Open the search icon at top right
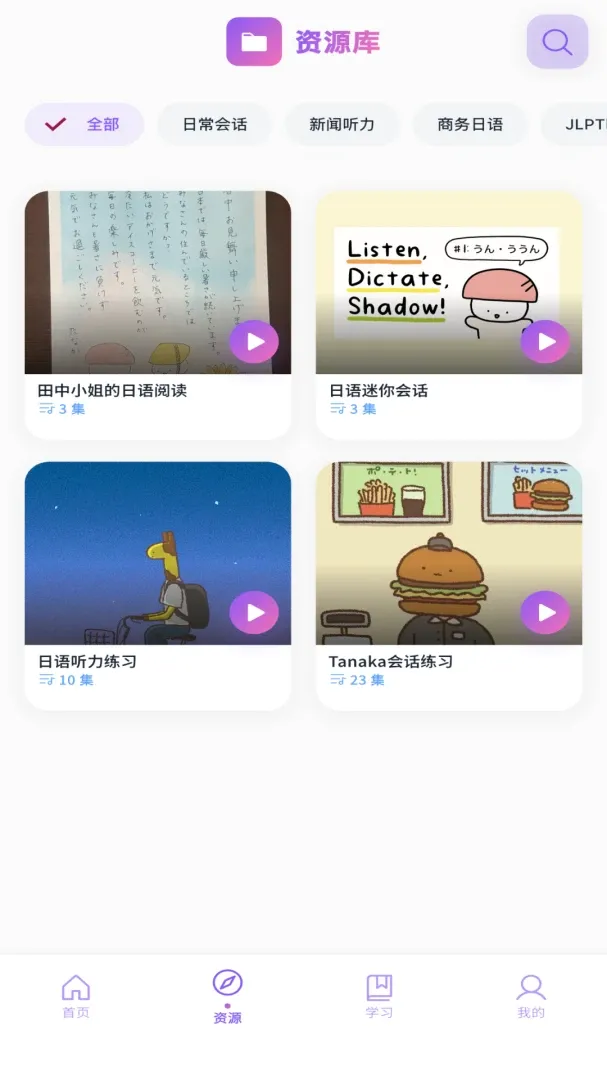 [557, 42]
